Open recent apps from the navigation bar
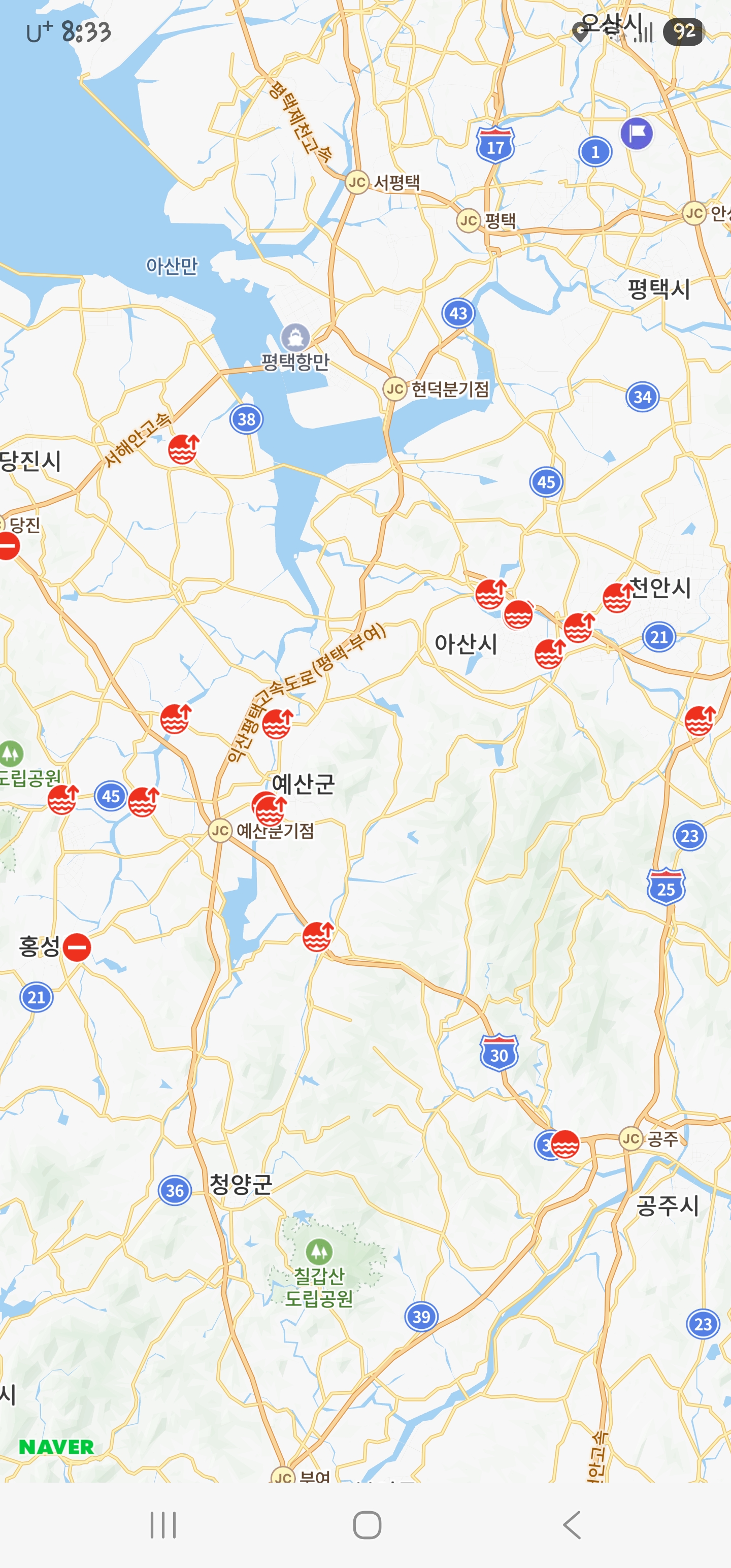Screen dimensions: 731x1568 (x=163, y=1525)
